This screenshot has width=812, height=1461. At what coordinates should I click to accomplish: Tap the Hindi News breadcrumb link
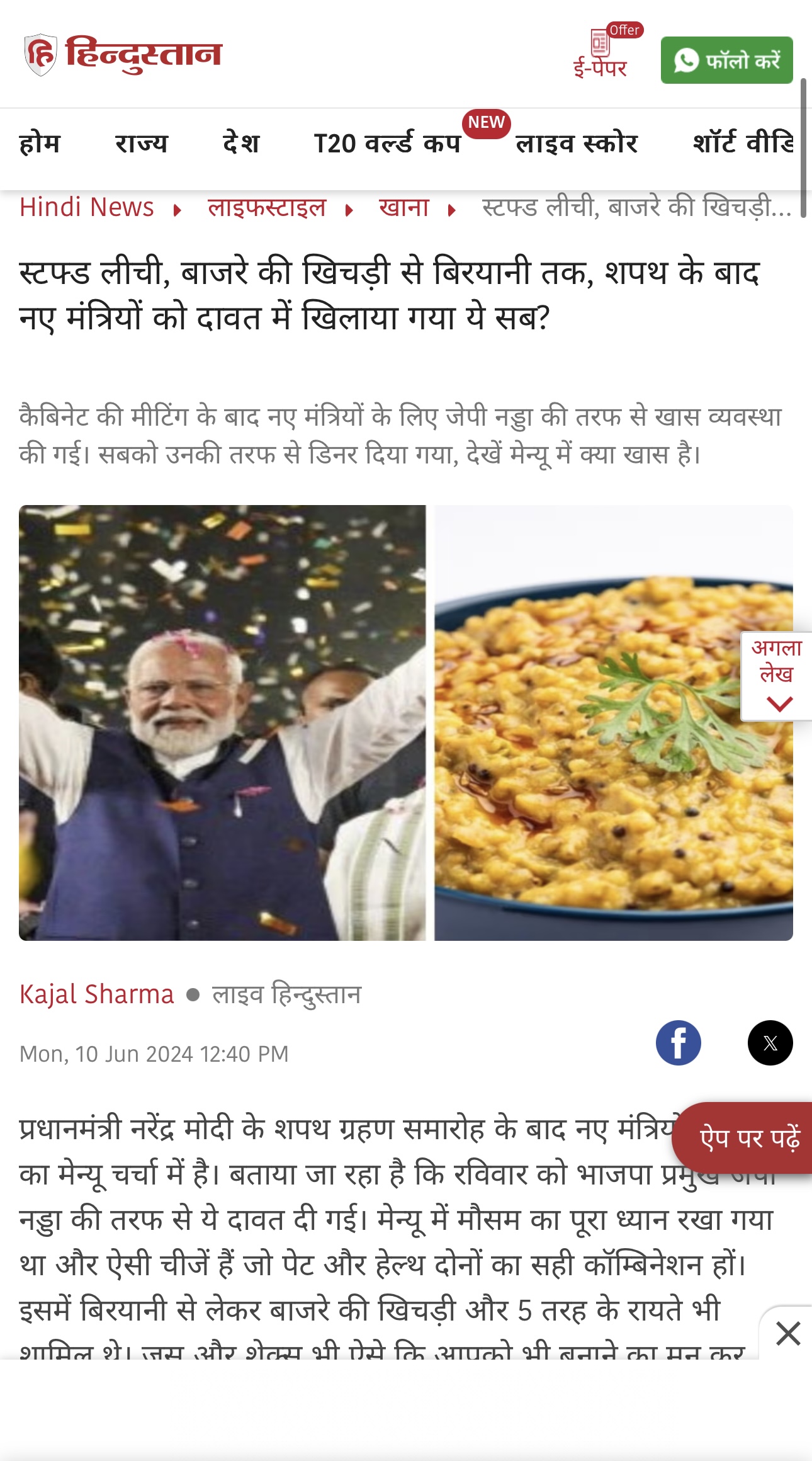(87, 207)
